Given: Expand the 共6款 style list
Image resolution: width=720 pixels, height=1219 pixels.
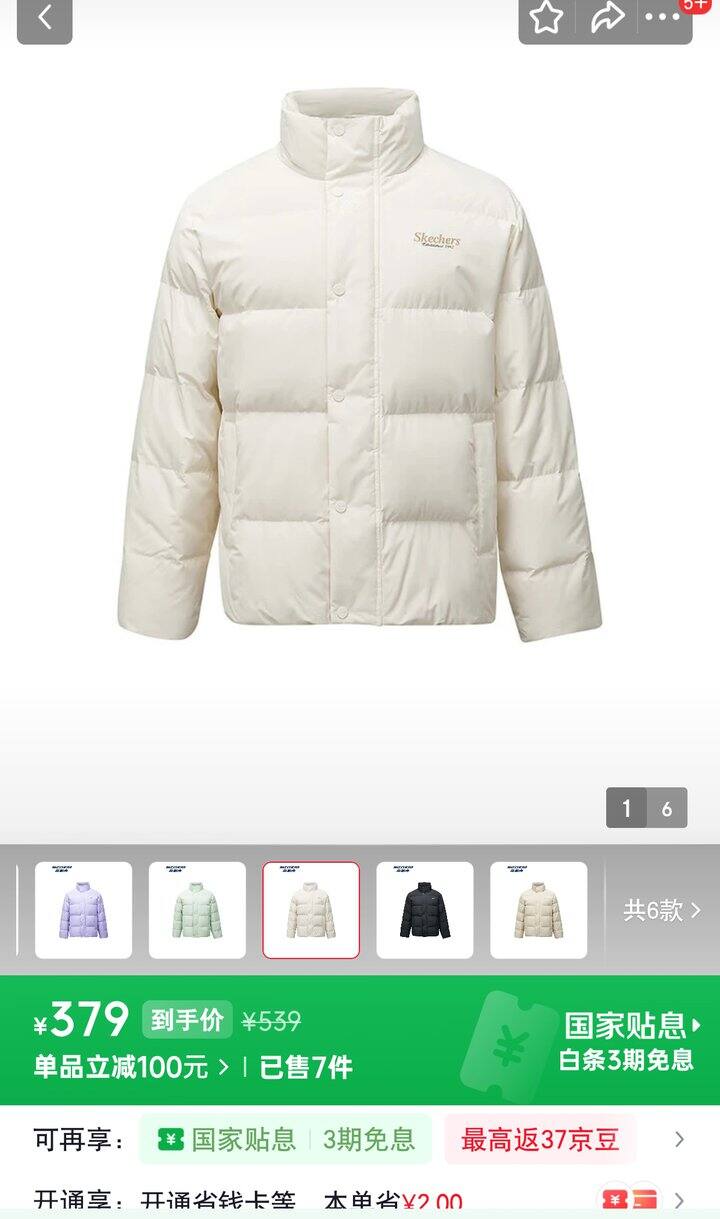Looking at the screenshot, I should coord(655,910).
